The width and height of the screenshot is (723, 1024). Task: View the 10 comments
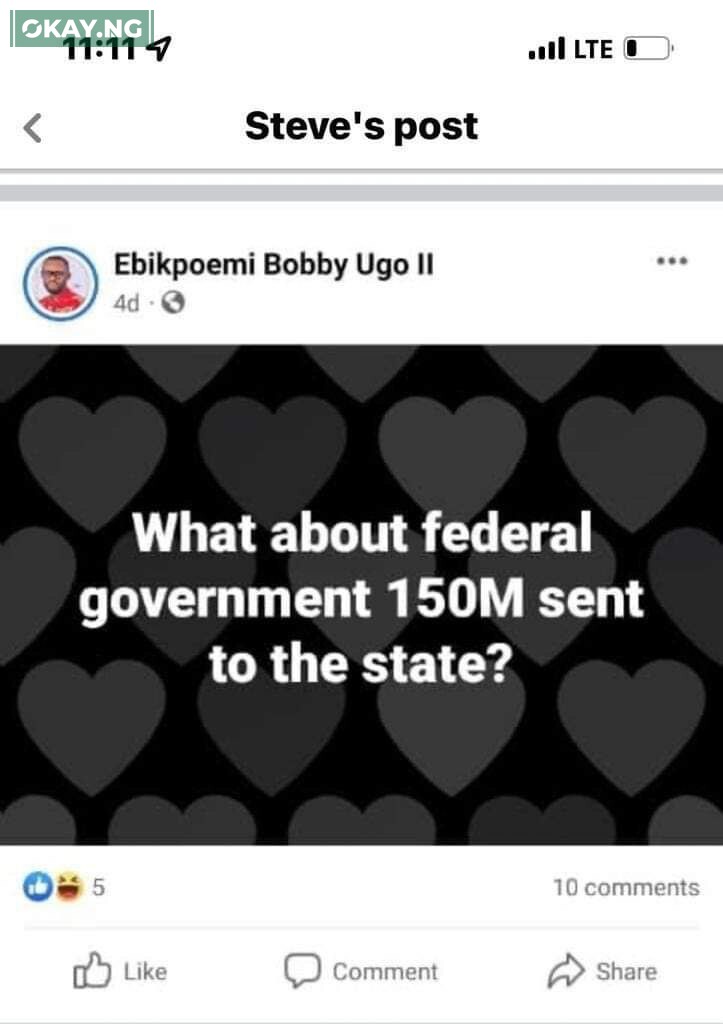click(x=625, y=887)
